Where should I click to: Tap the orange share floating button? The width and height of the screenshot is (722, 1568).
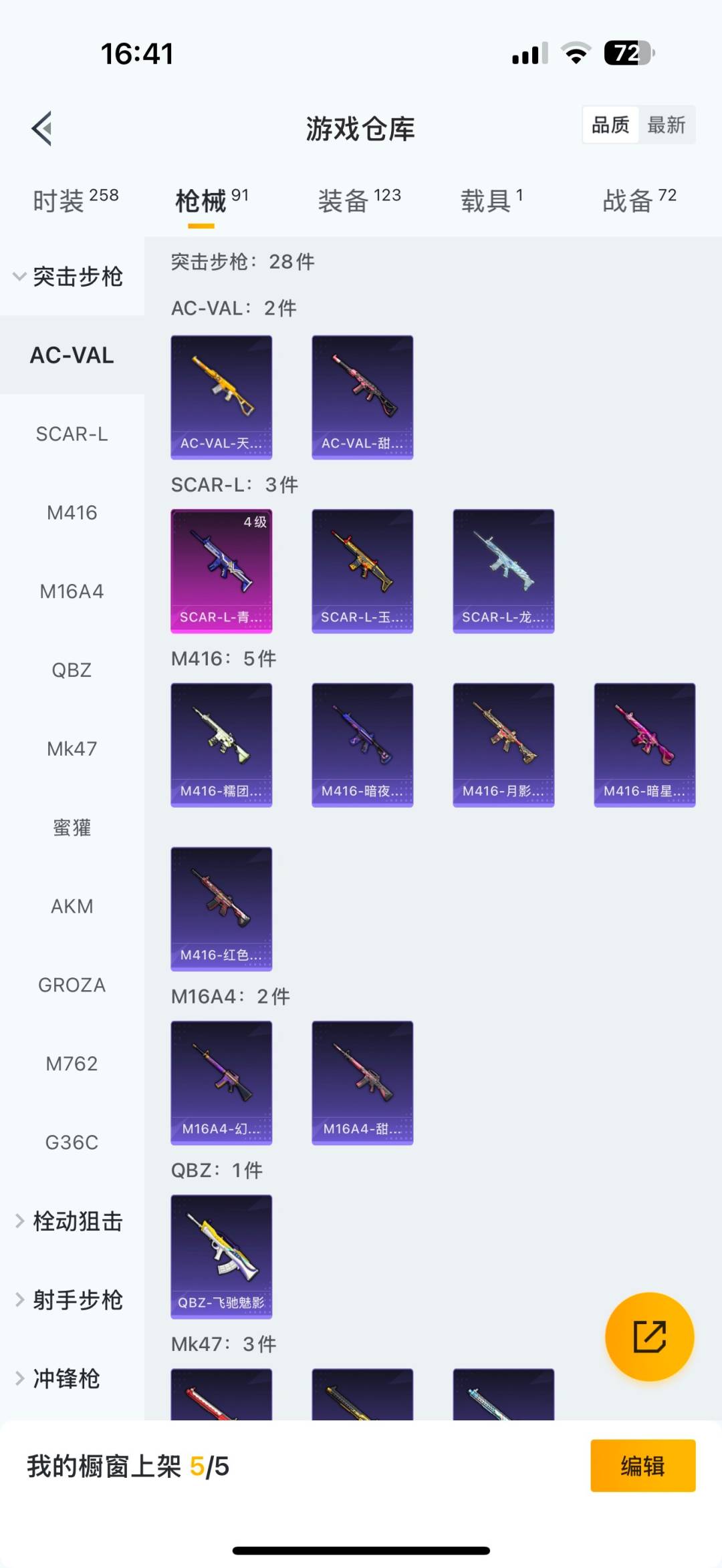[x=649, y=1337]
